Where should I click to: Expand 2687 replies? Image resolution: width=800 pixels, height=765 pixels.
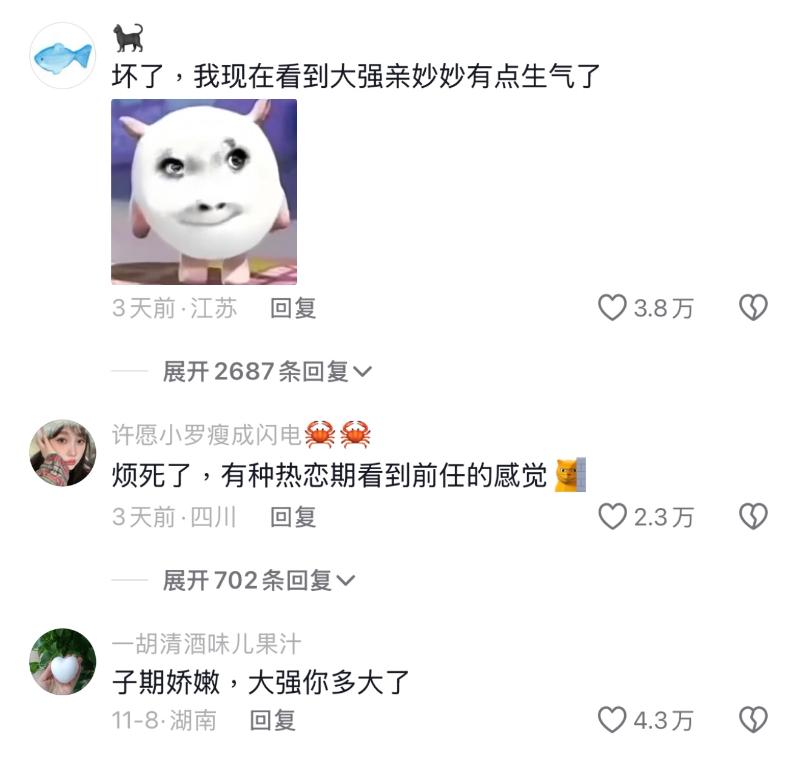tap(266, 372)
